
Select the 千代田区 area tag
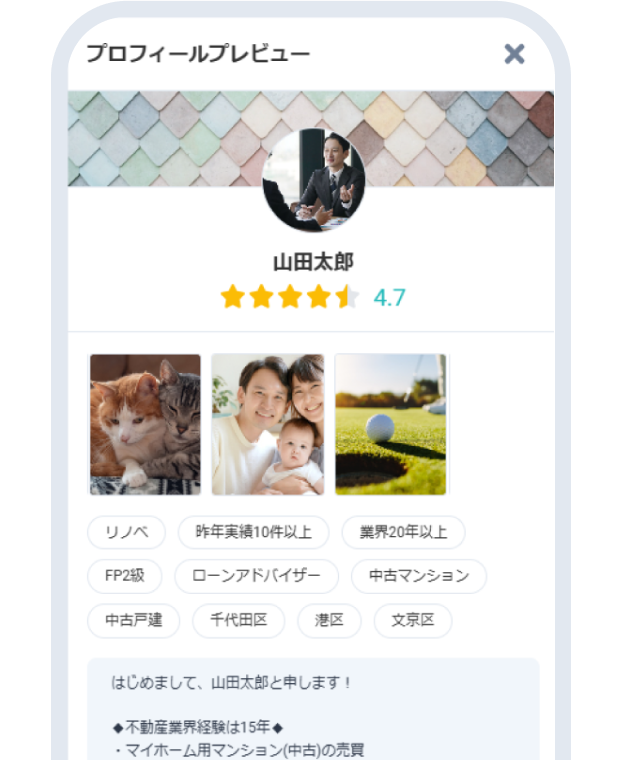(239, 621)
